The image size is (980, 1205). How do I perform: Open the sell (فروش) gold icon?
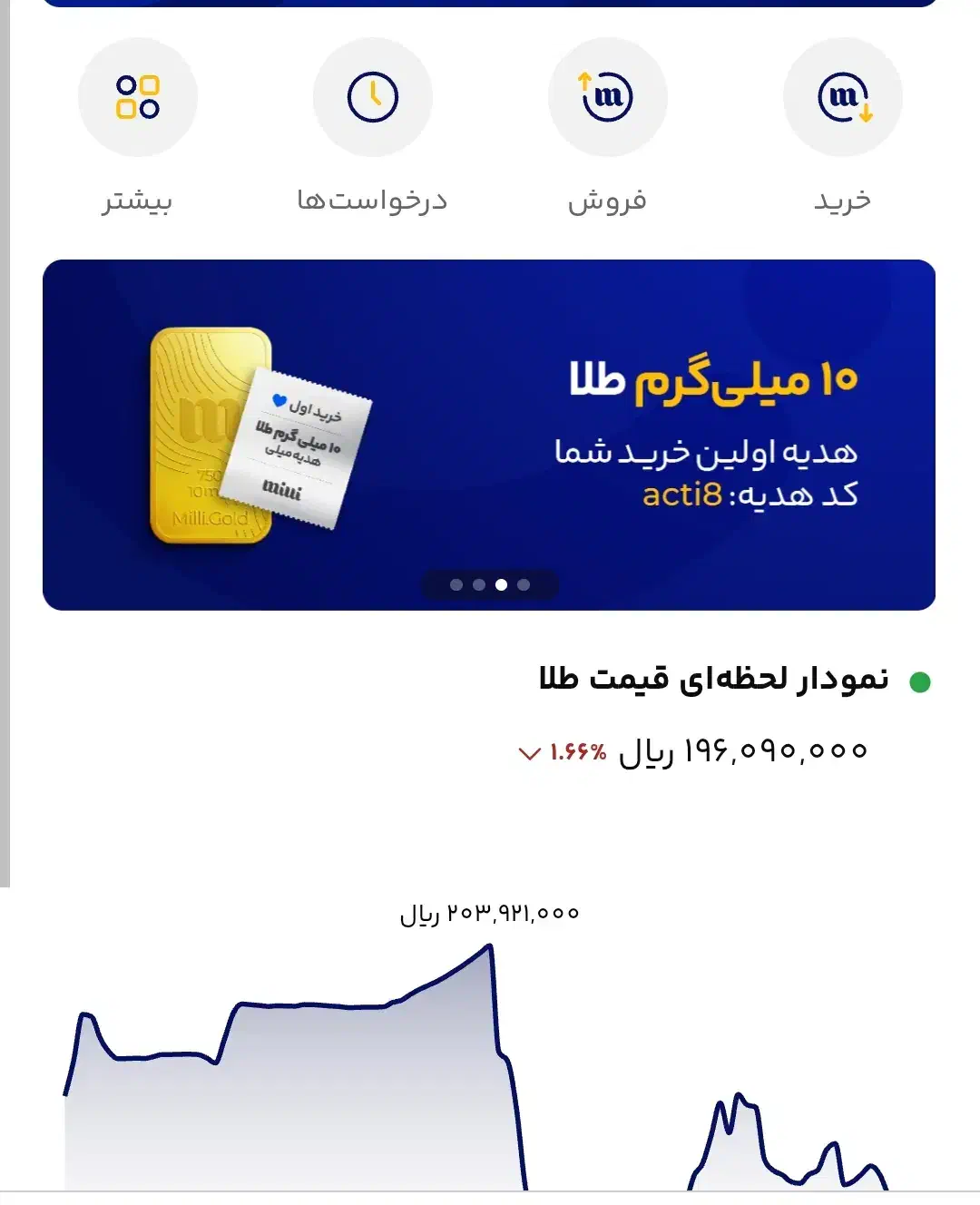coord(607,97)
